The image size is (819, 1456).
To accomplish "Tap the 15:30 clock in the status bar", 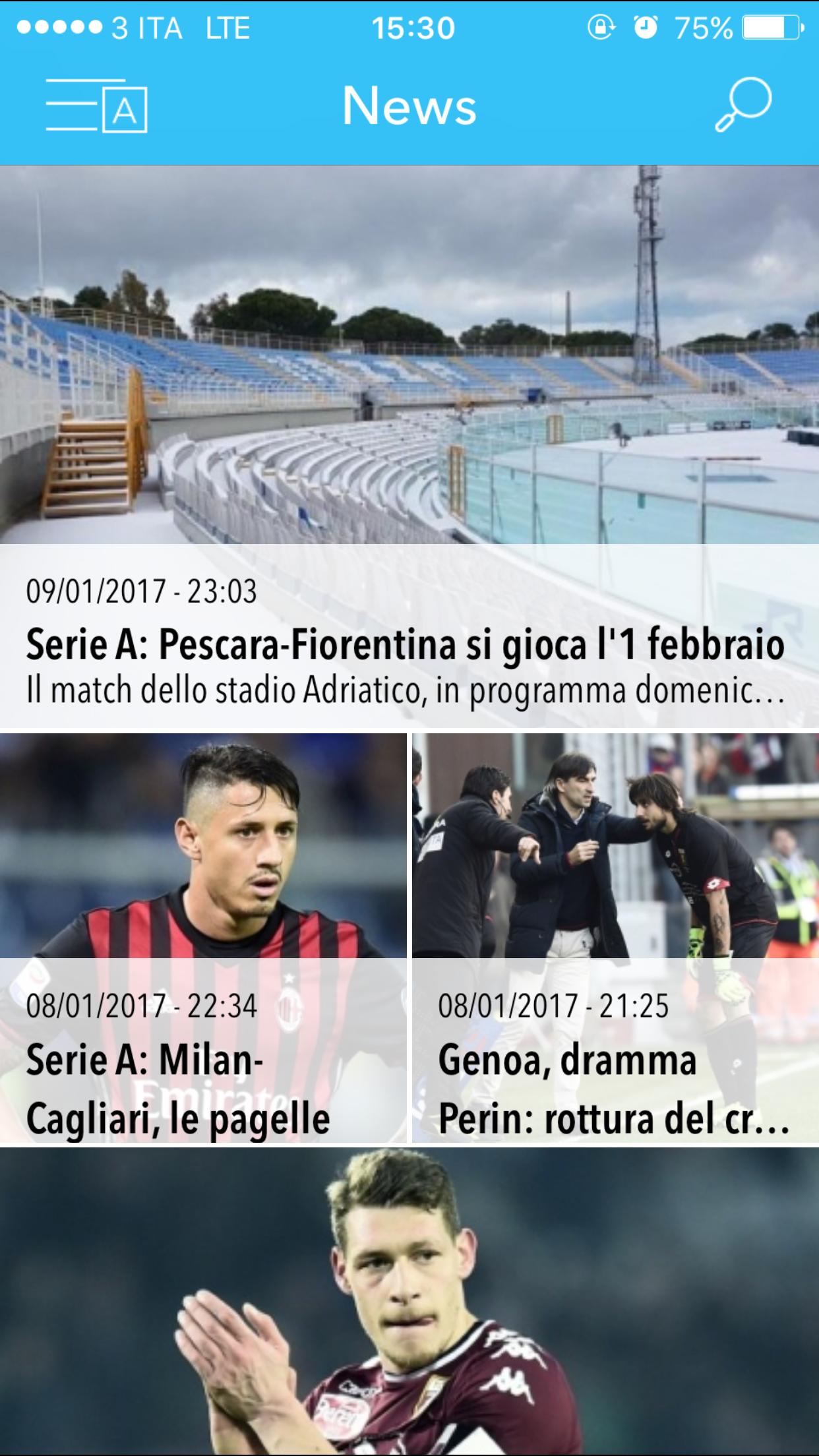I will tap(409, 27).
